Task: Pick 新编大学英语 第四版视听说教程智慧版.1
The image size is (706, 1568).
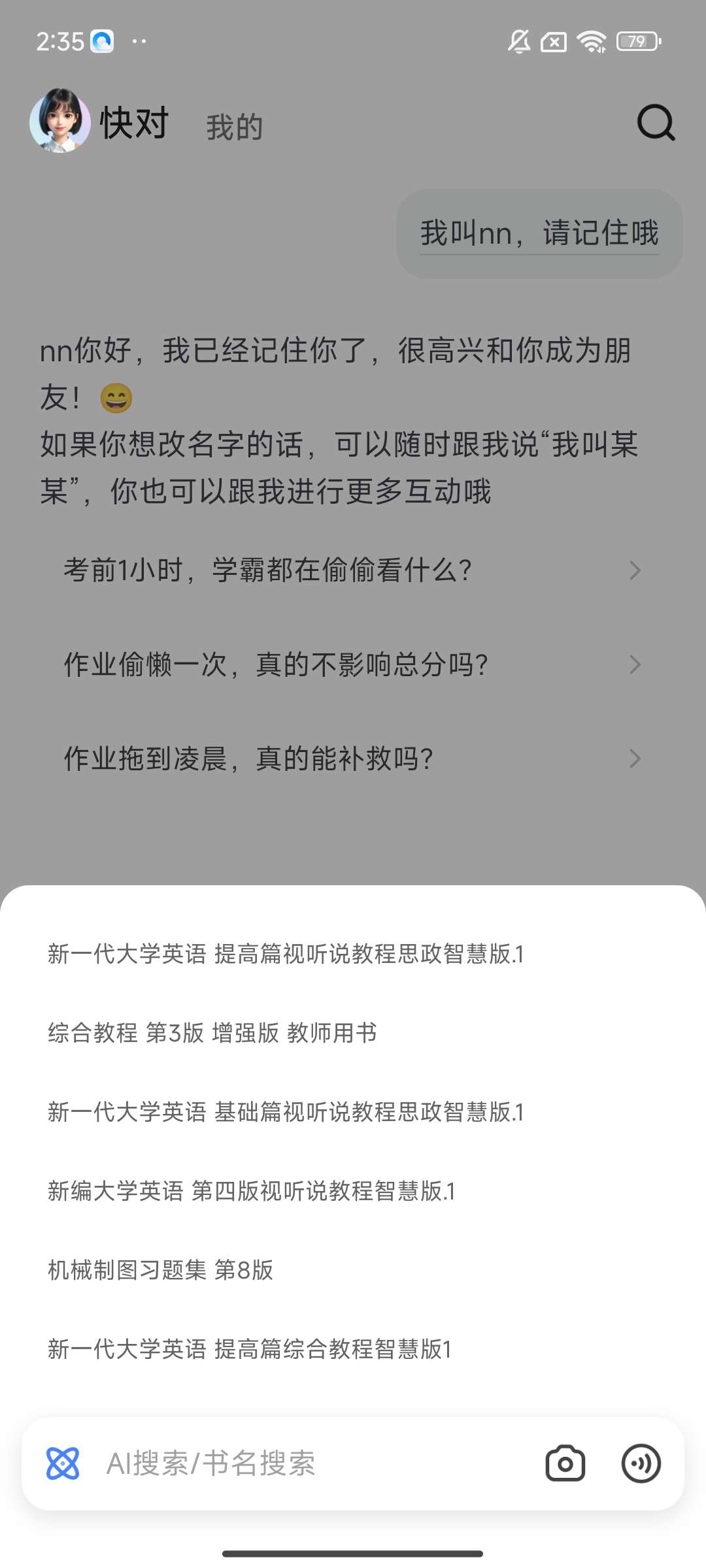Action: tap(252, 1191)
